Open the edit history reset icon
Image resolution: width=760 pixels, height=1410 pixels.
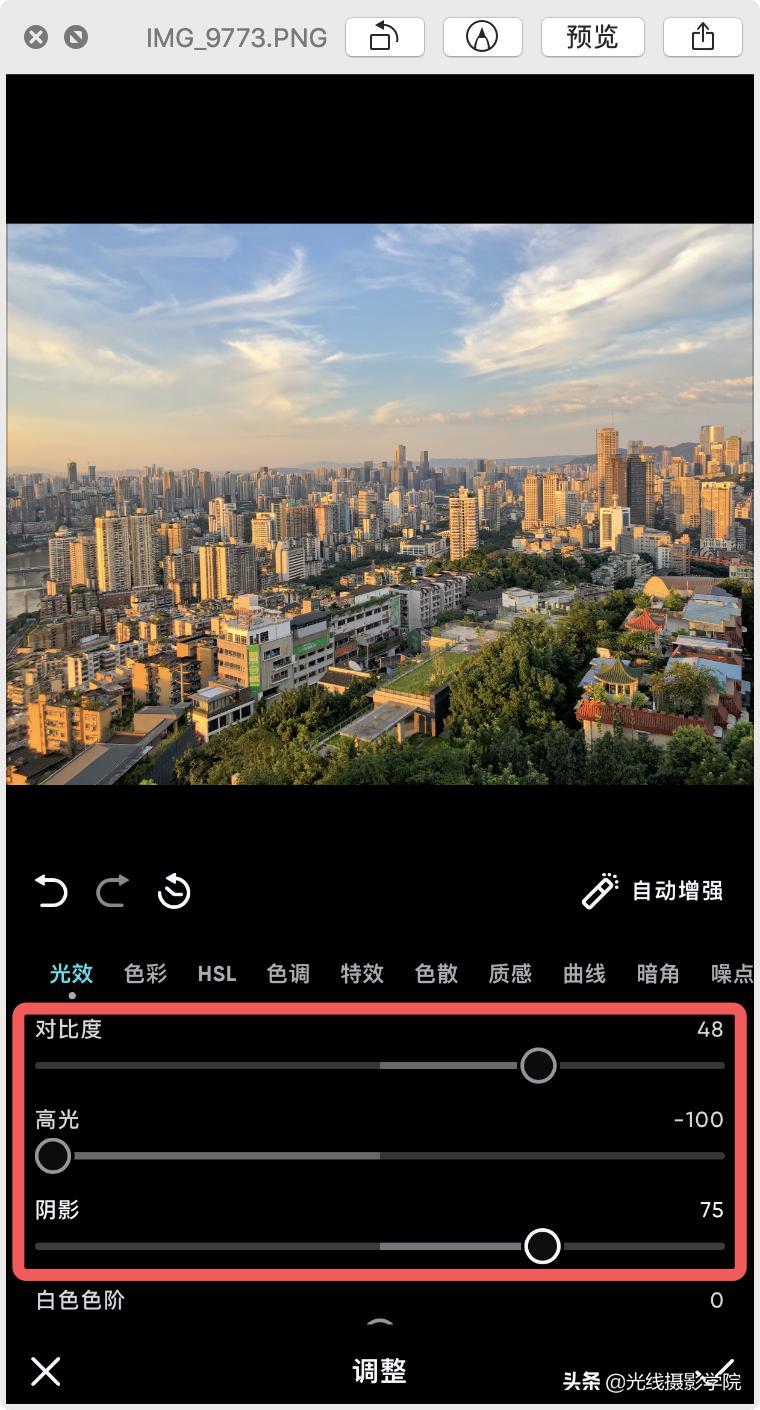tap(174, 891)
